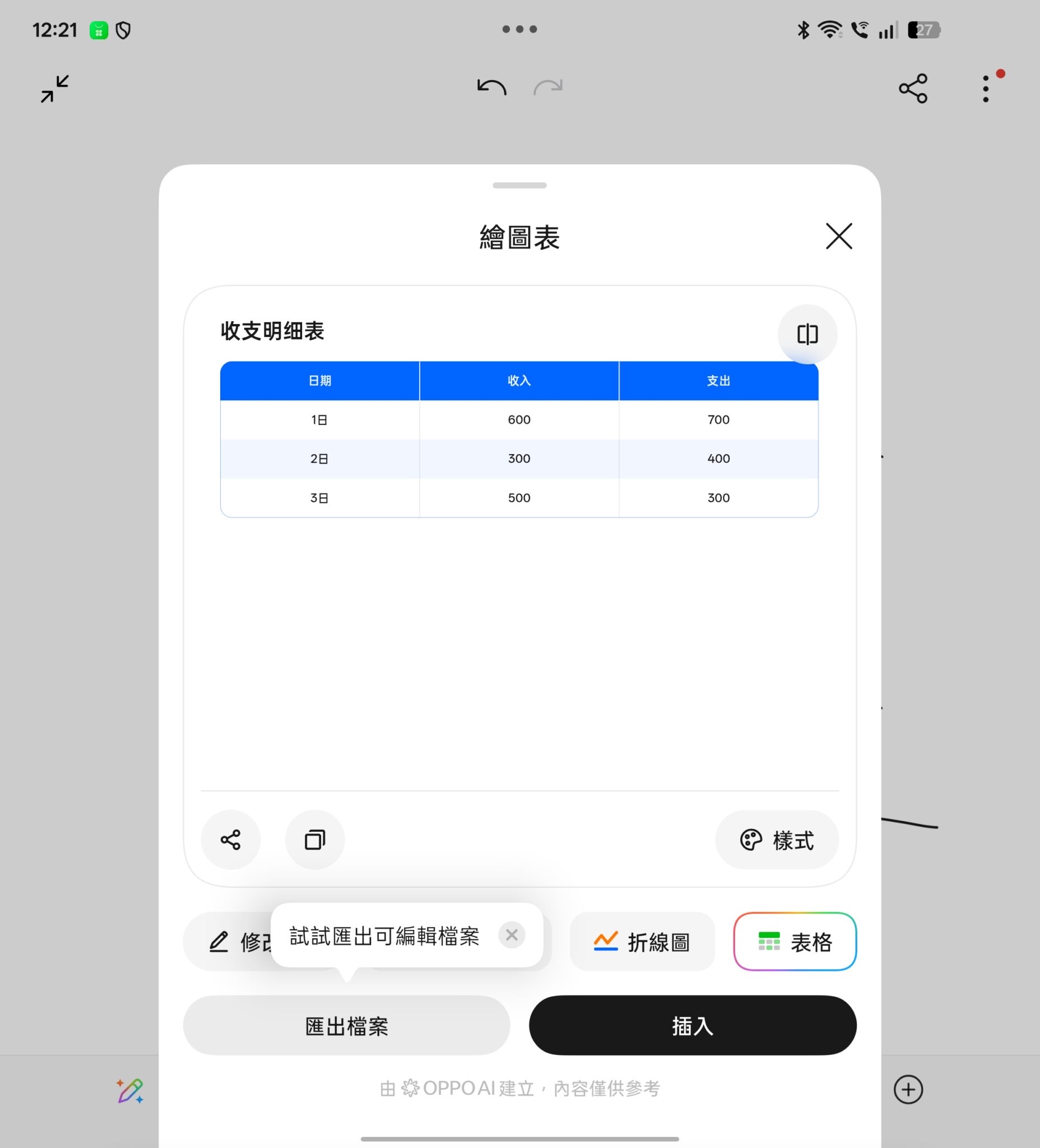
Task: Close the 繪圖表 dialog
Action: pyautogui.click(x=838, y=237)
